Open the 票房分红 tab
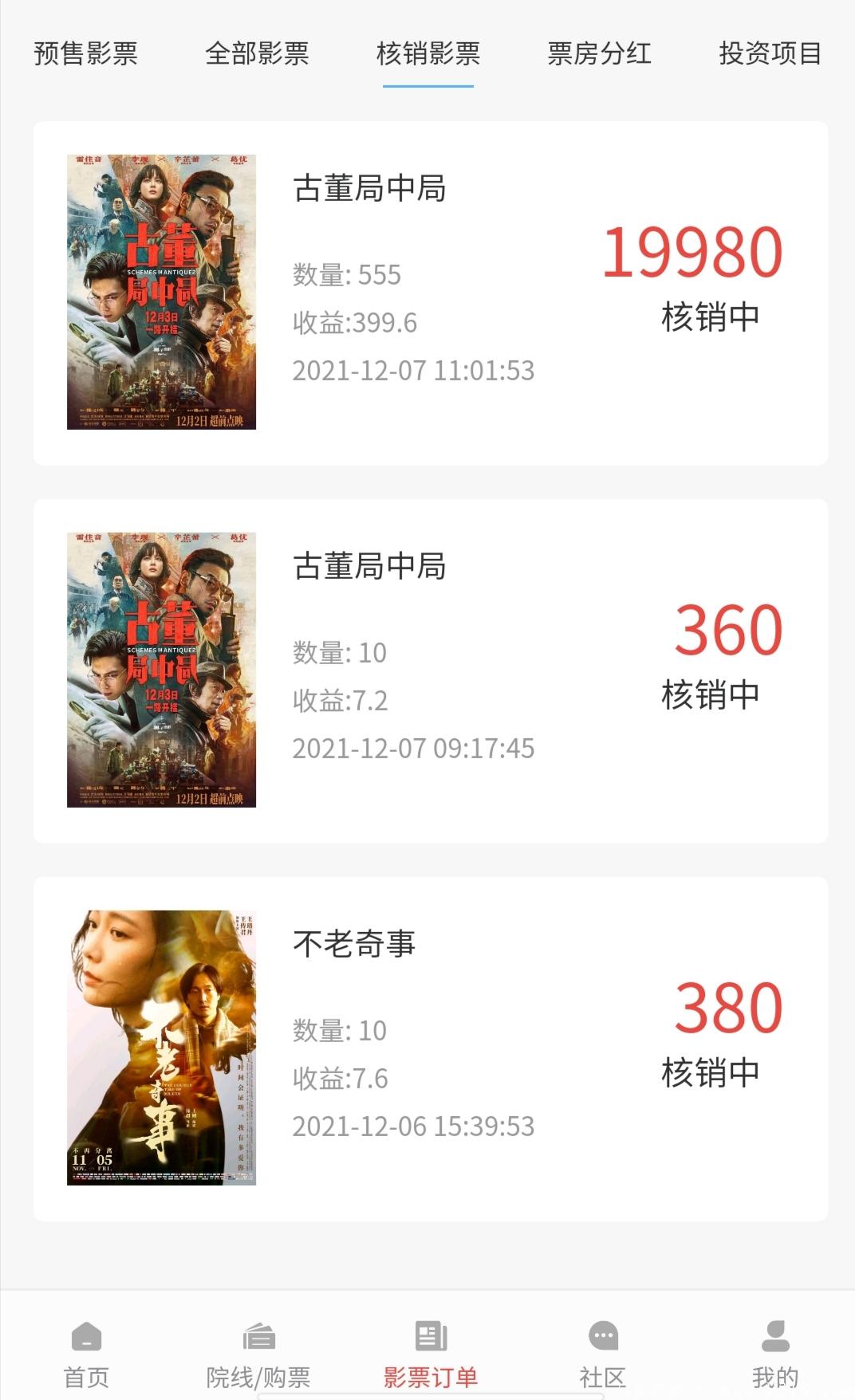This screenshot has width=855, height=1400. [600, 53]
